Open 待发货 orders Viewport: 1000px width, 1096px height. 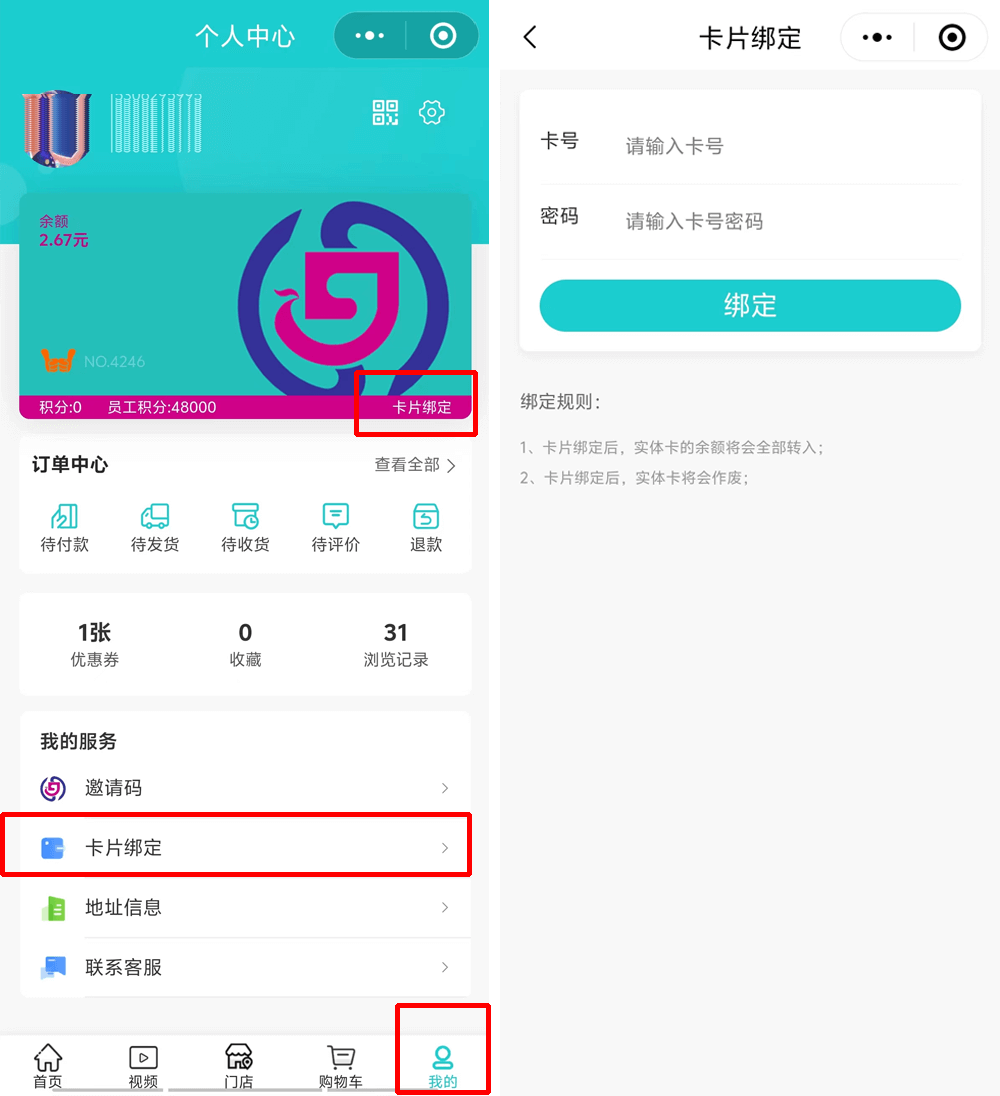pos(155,528)
